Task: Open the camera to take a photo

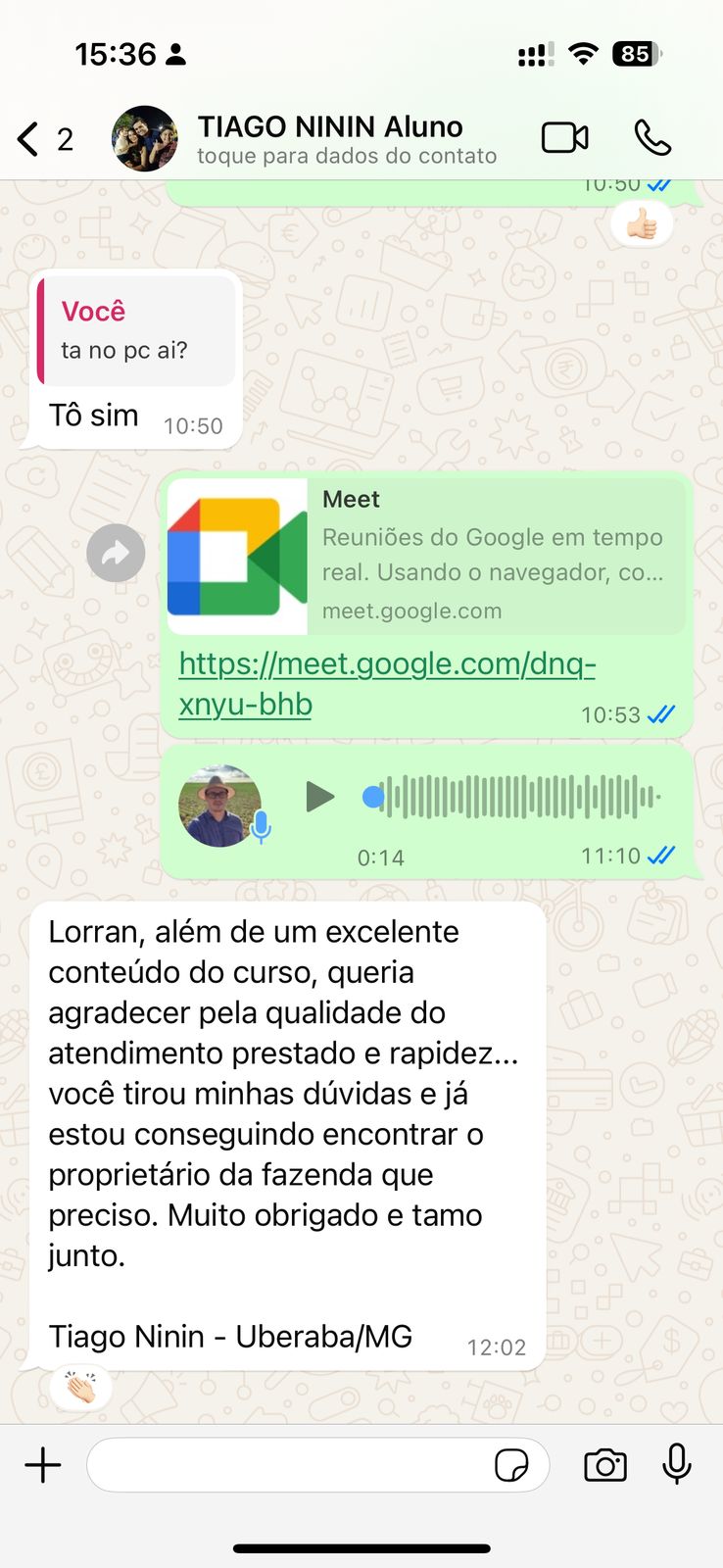Action: pos(605,1465)
